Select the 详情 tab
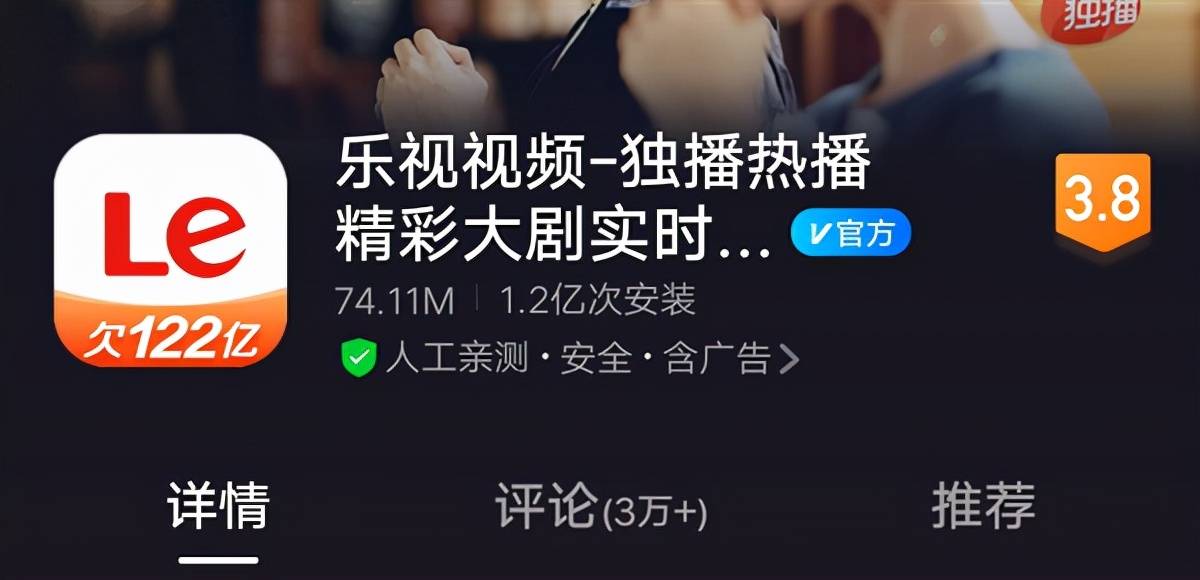This screenshot has height=580, width=1200. pyautogui.click(x=218, y=507)
